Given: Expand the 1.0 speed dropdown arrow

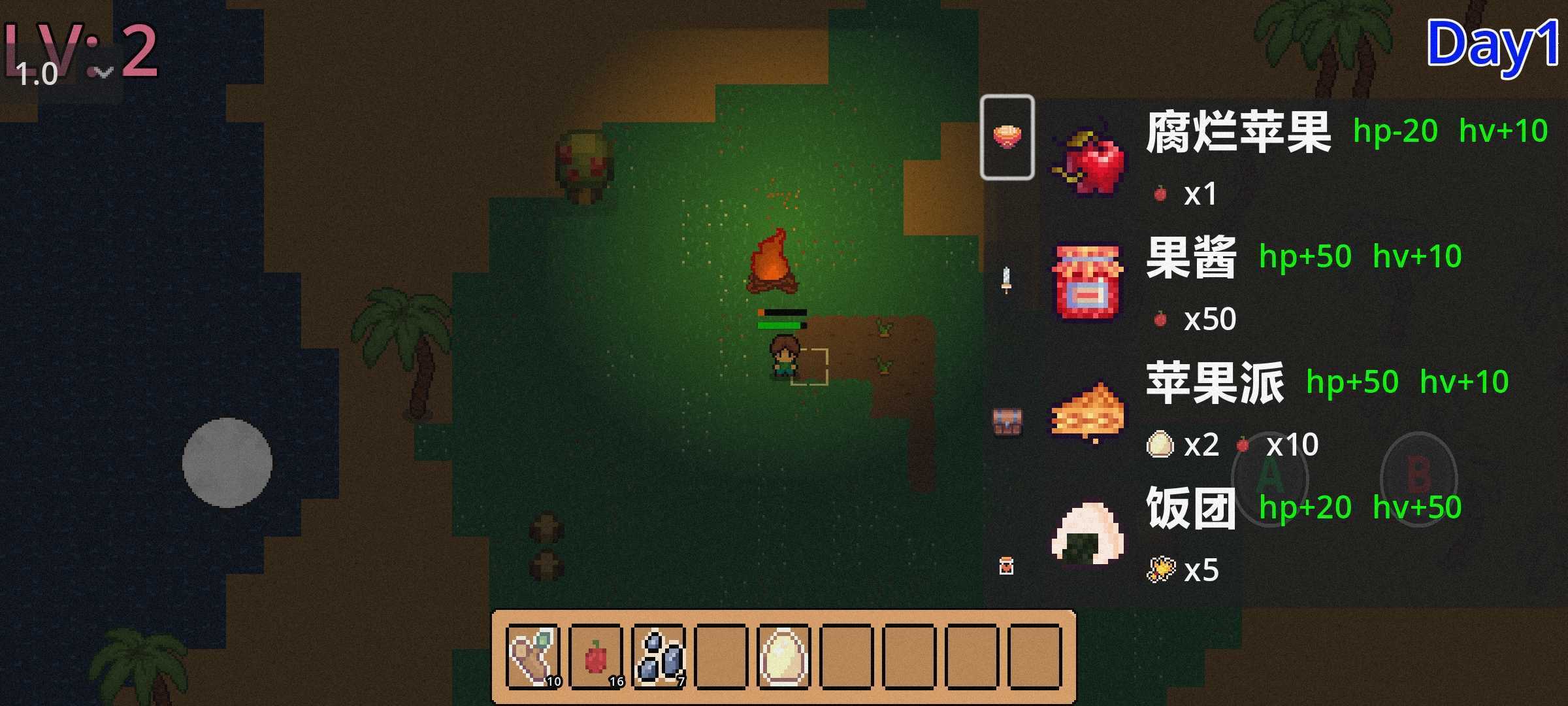Looking at the screenshot, I should 101,72.
